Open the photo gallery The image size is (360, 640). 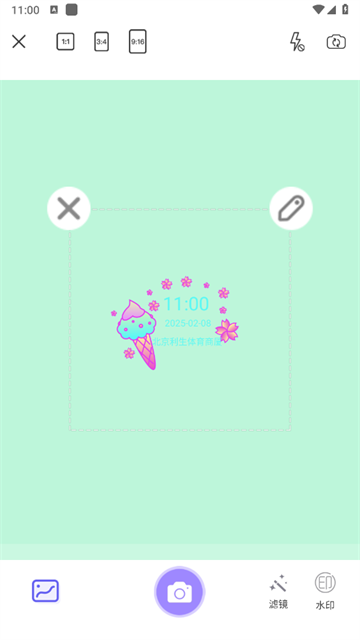point(45,591)
